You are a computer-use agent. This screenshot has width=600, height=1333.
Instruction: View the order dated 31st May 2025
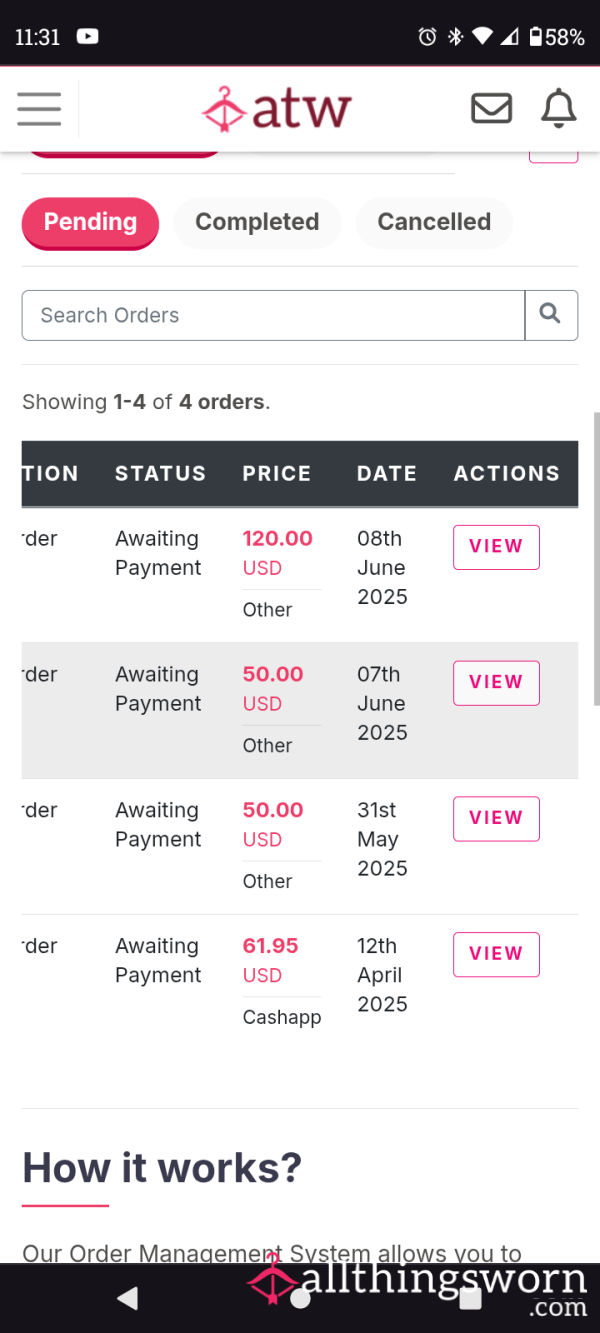(496, 819)
